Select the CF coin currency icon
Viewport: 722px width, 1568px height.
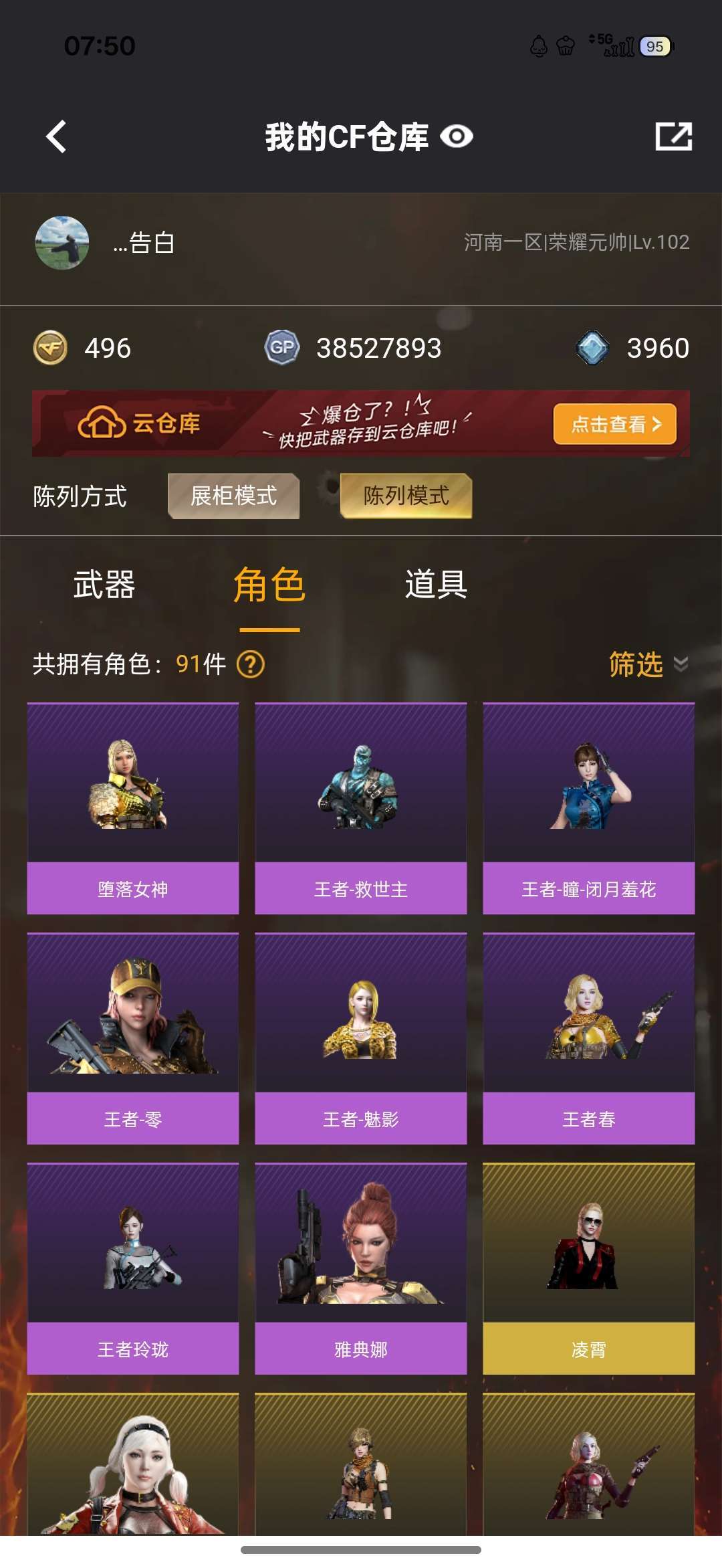point(51,348)
